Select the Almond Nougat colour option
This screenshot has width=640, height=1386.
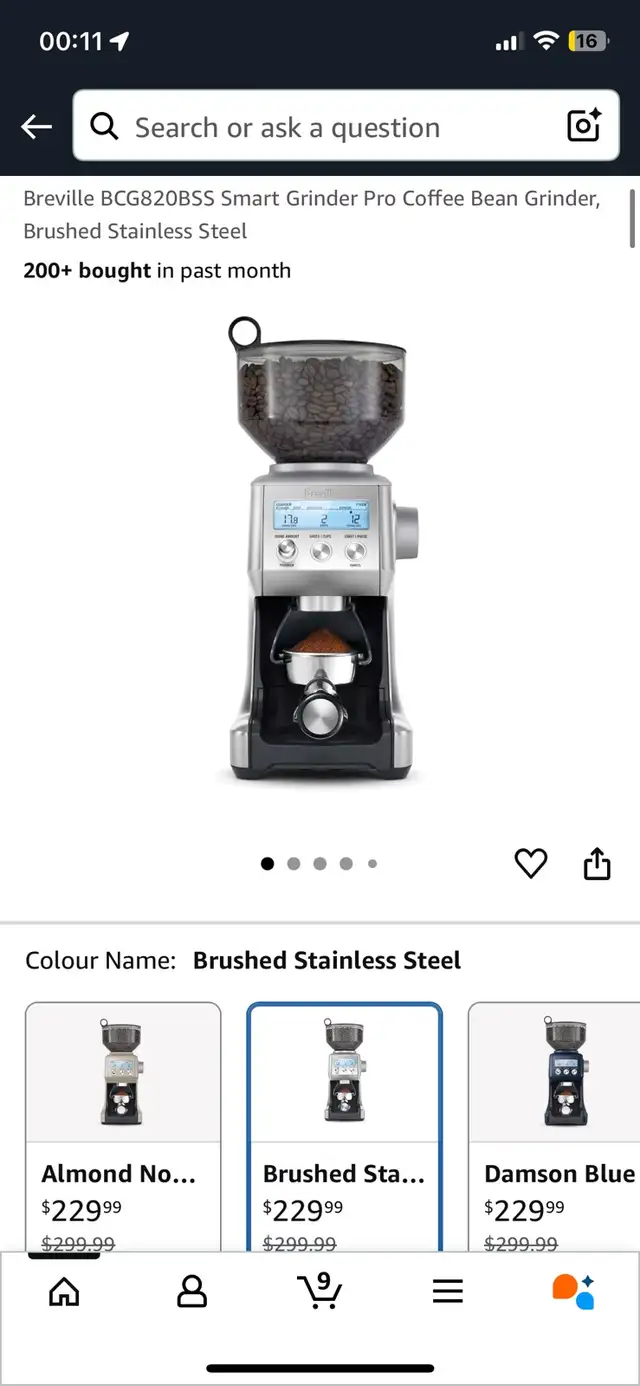coord(123,1126)
